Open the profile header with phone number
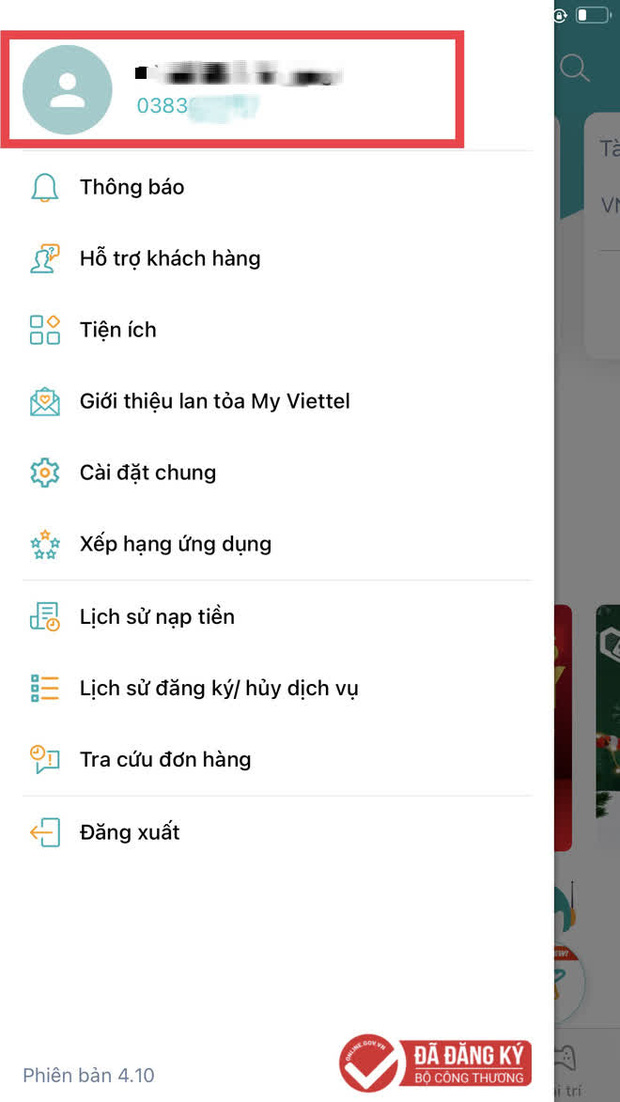The height and width of the screenshot is (1102, 620). (230, 90)
